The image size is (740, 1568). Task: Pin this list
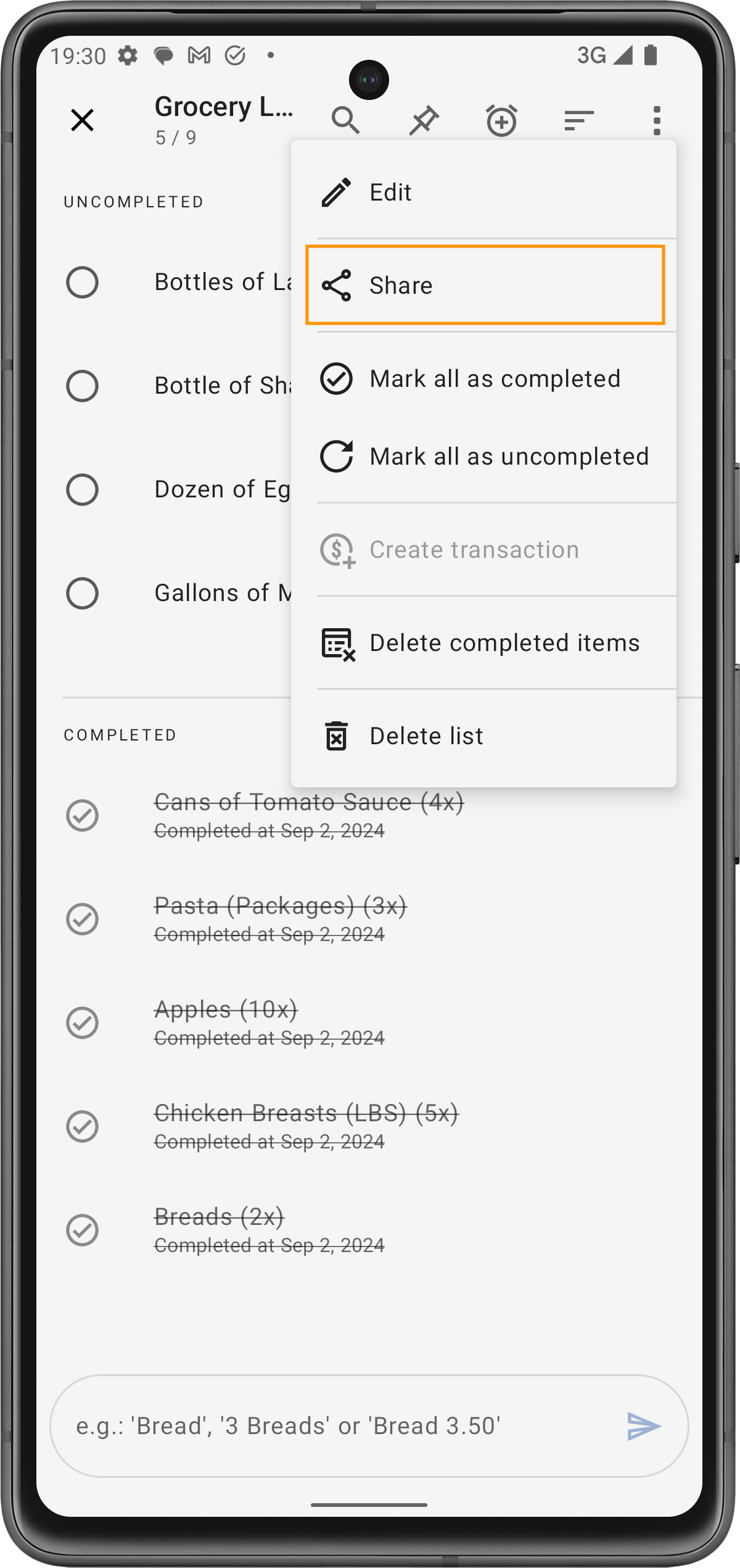(x=424, y=120)
